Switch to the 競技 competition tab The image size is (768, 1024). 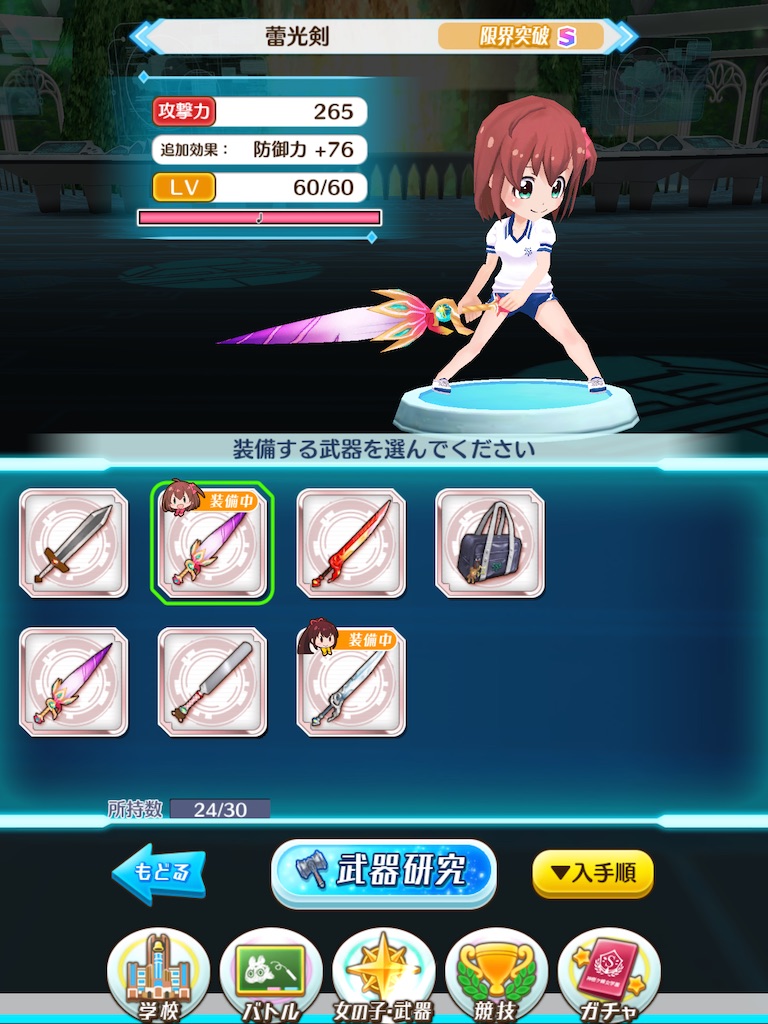[x=497, y=975]
